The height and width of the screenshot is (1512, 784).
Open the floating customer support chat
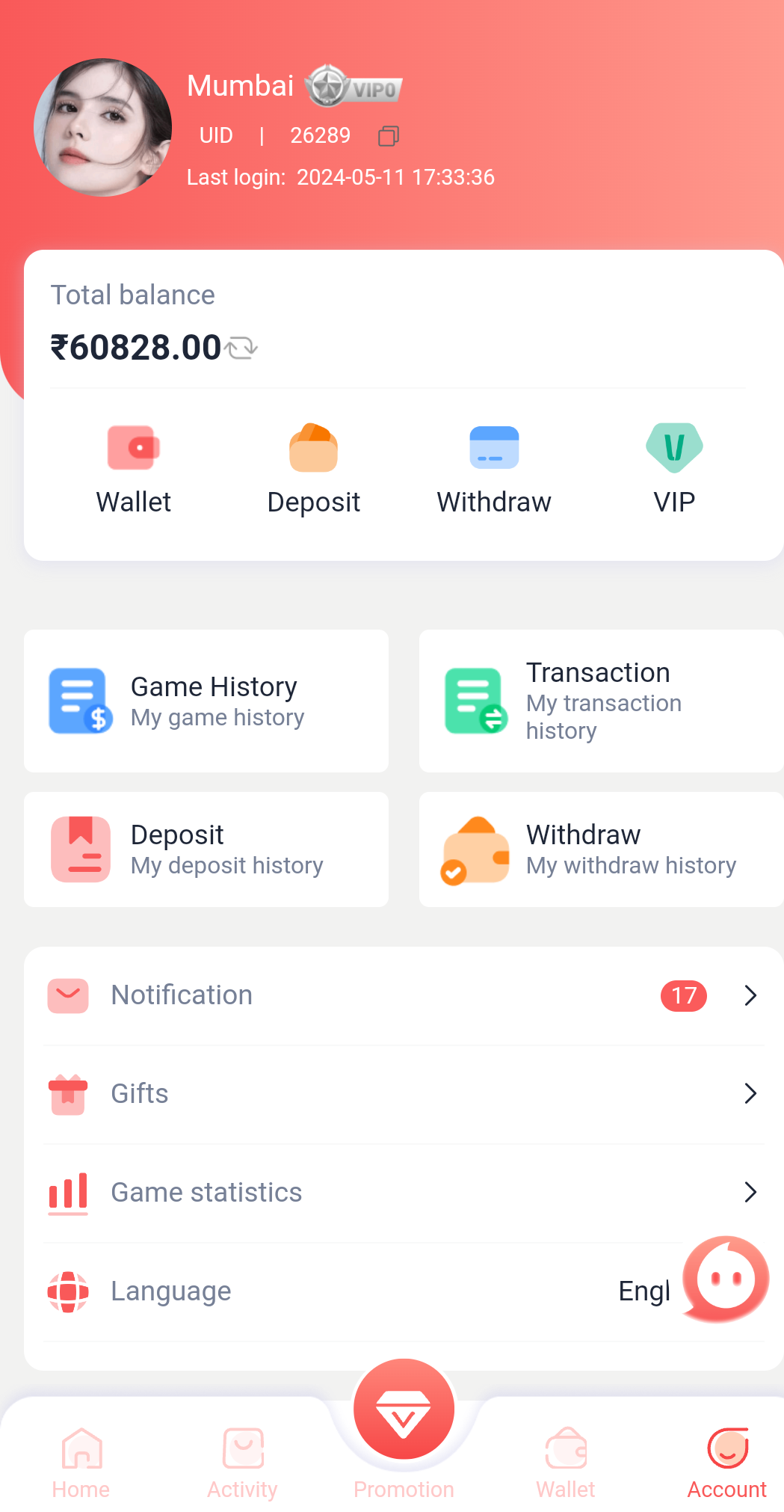point(726,1279)
